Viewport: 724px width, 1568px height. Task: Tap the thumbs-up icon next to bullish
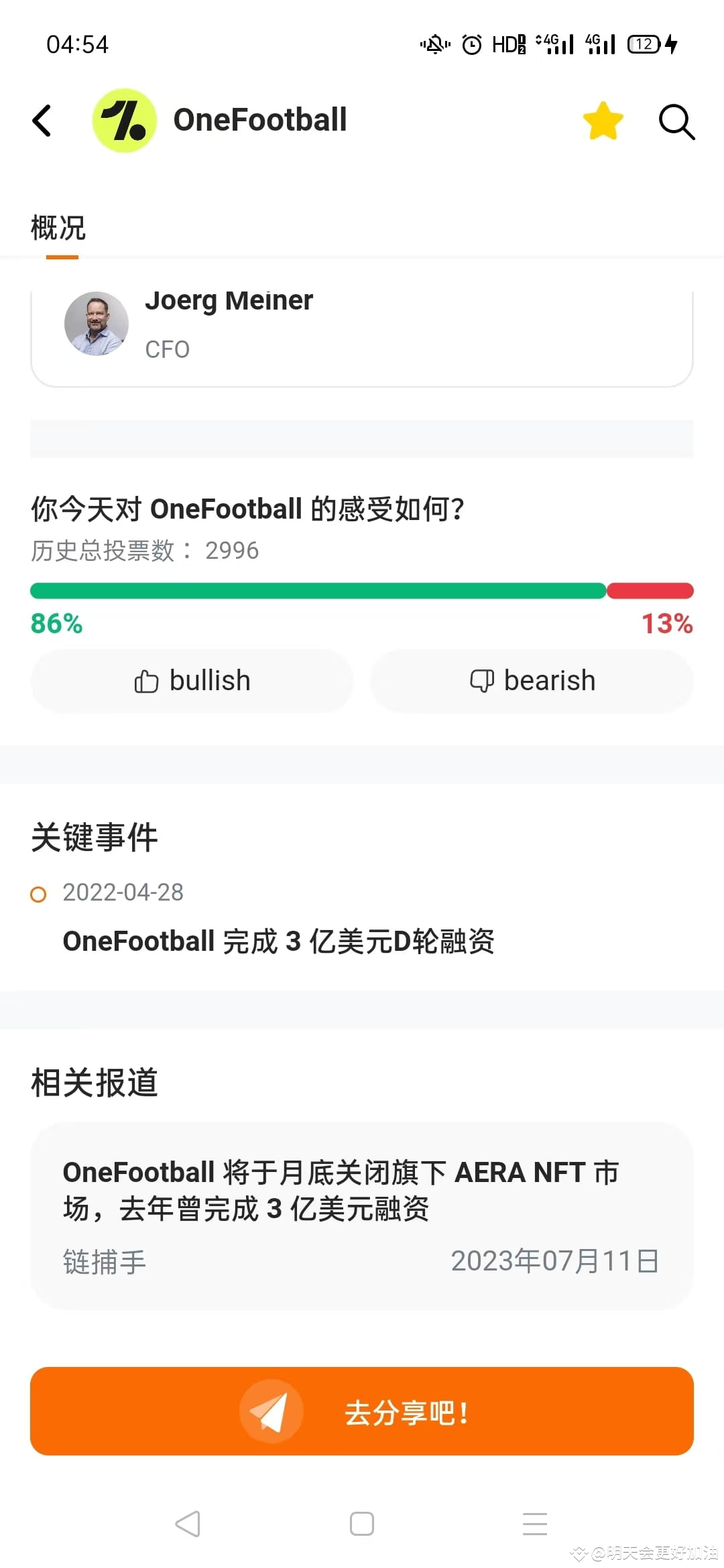145,680
